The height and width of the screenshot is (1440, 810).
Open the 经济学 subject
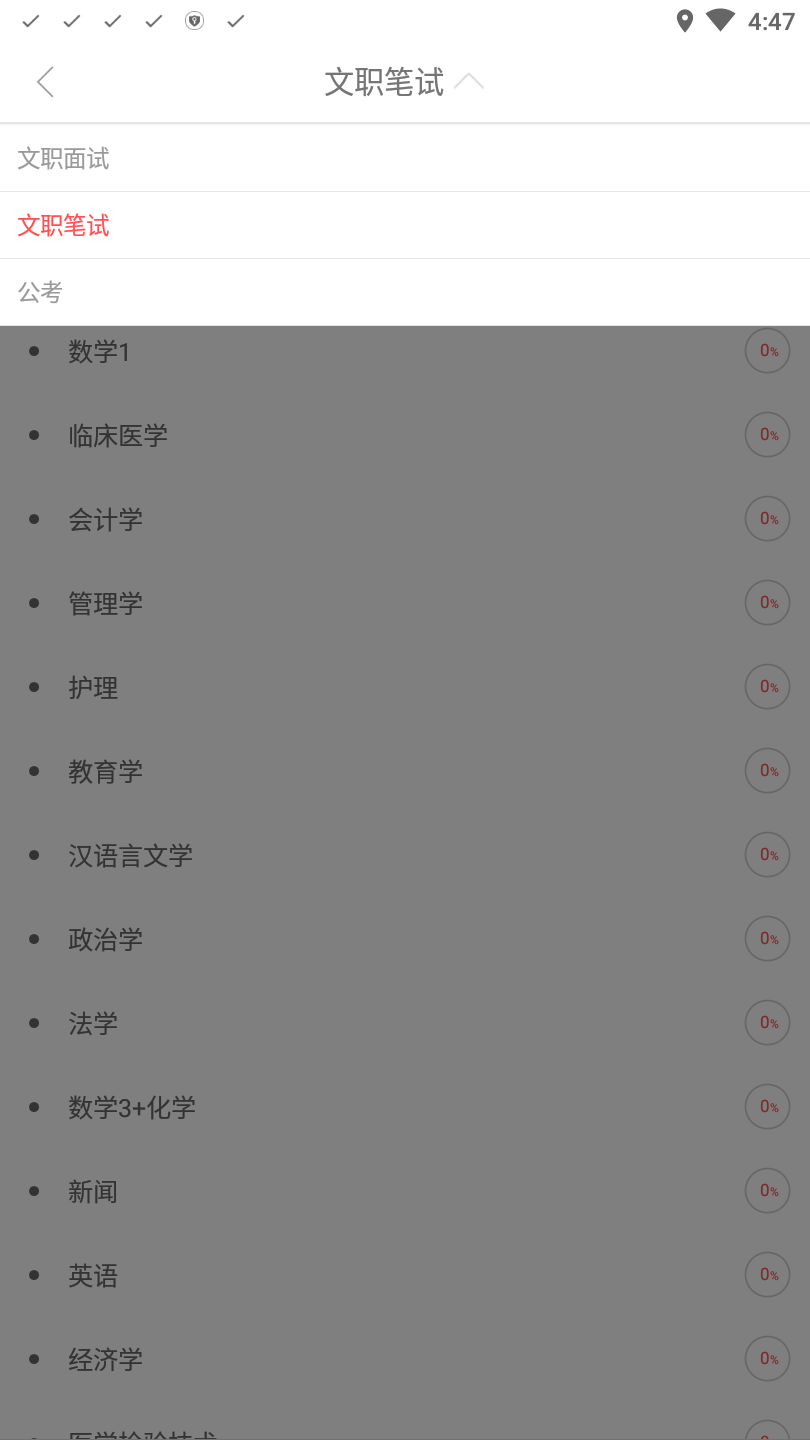[105, 1359]
